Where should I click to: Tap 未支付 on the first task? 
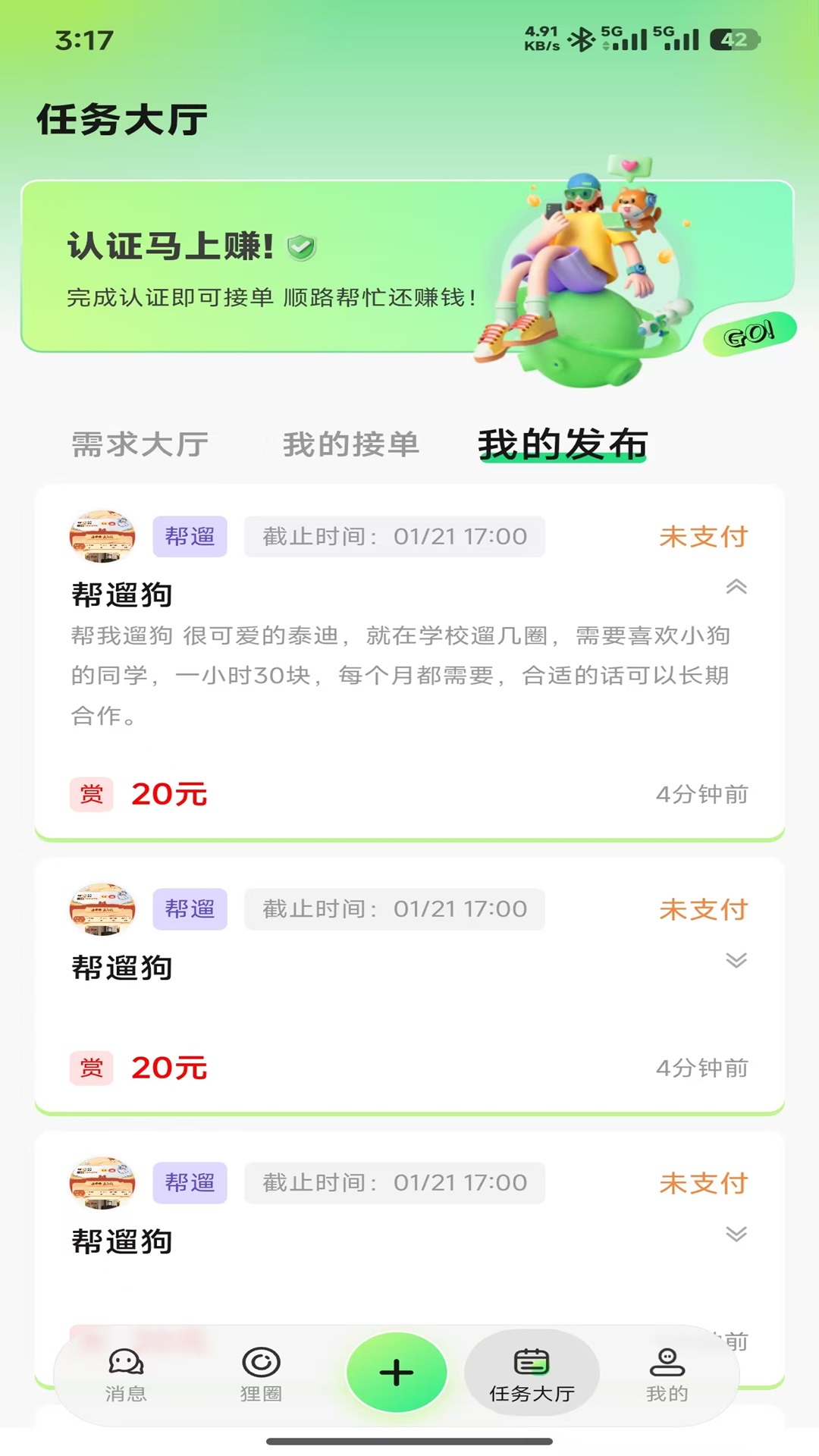coord(701,535)
